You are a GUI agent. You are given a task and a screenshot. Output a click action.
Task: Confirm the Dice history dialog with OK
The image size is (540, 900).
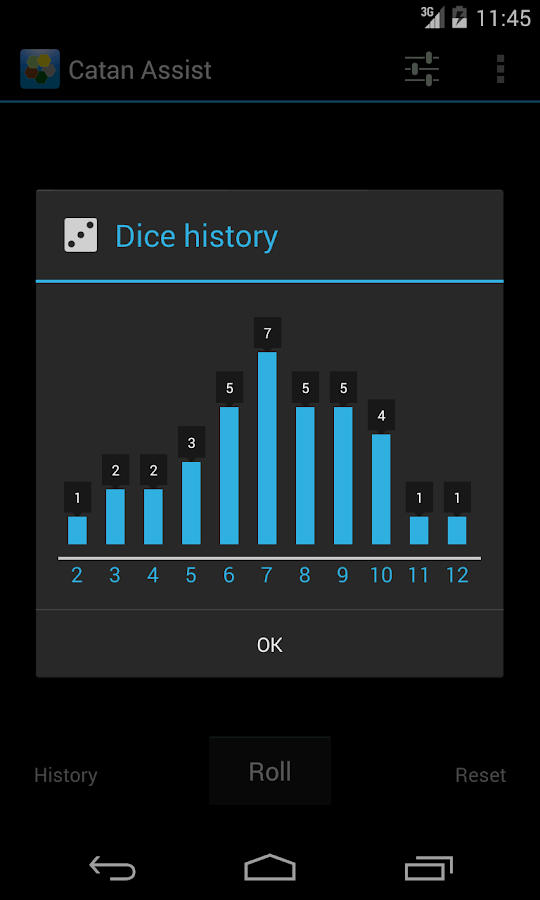point(270,645)
